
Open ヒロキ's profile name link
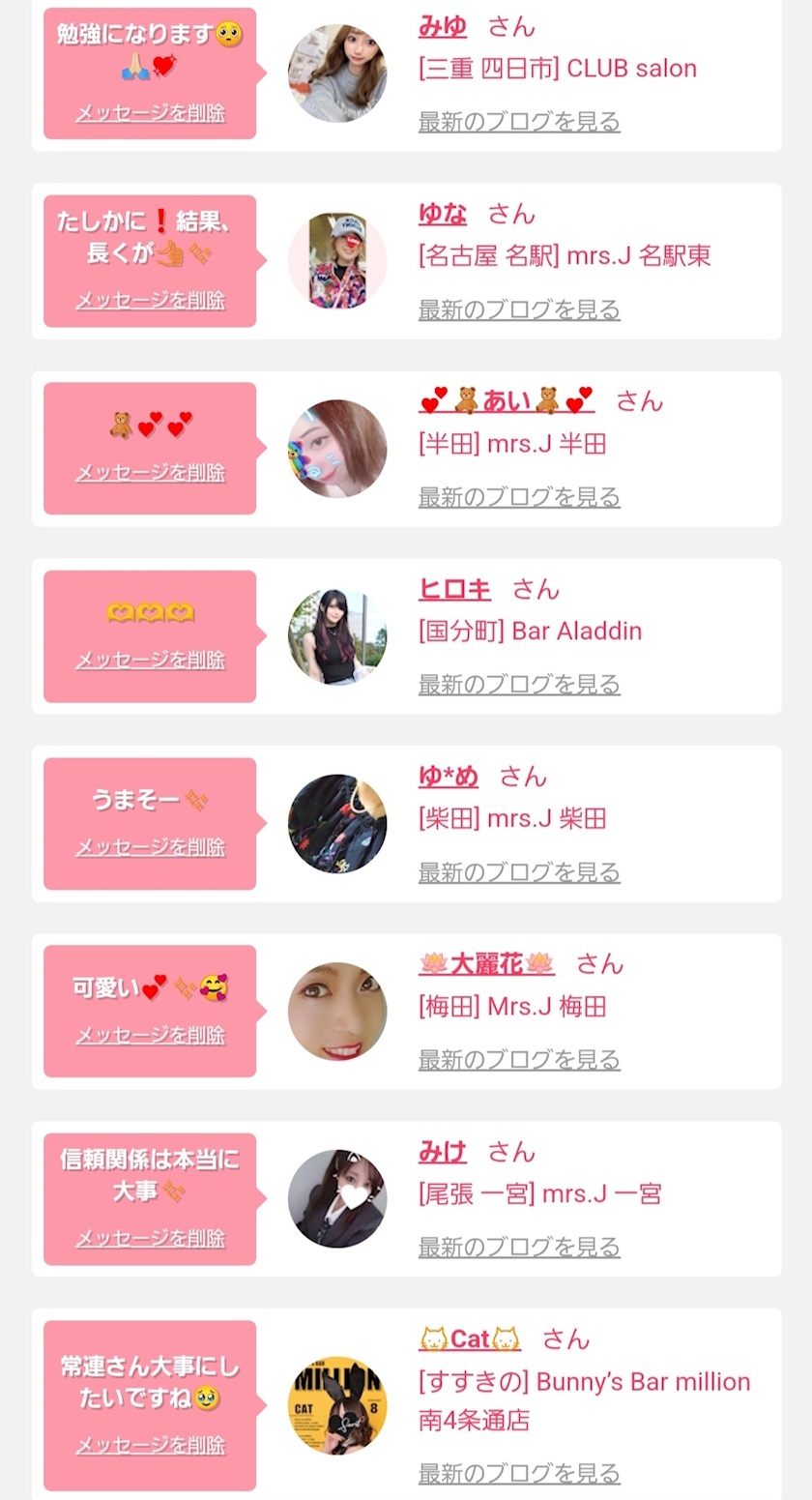tap(454, 588)
